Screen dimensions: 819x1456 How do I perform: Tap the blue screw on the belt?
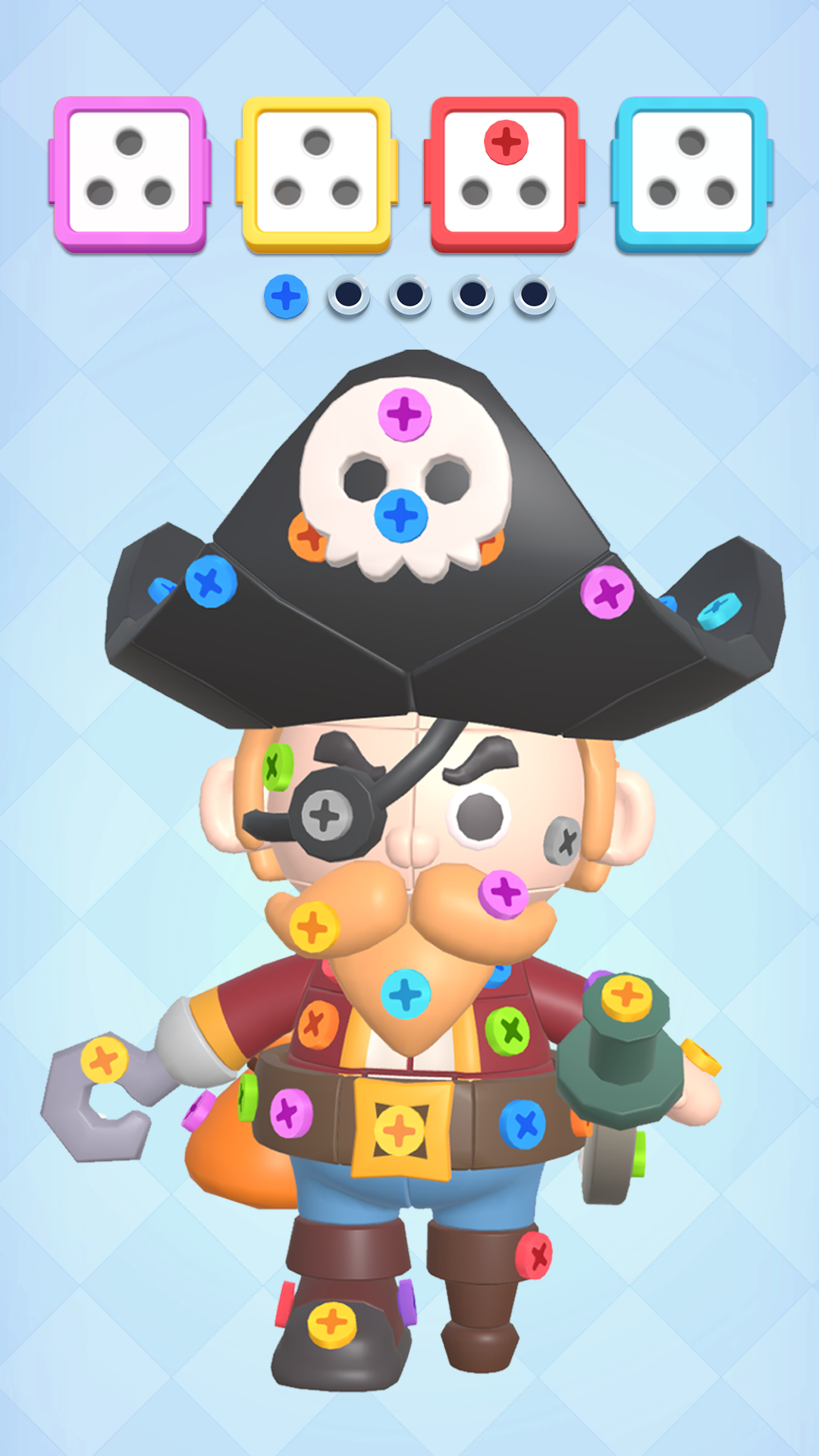point(522,1124)
